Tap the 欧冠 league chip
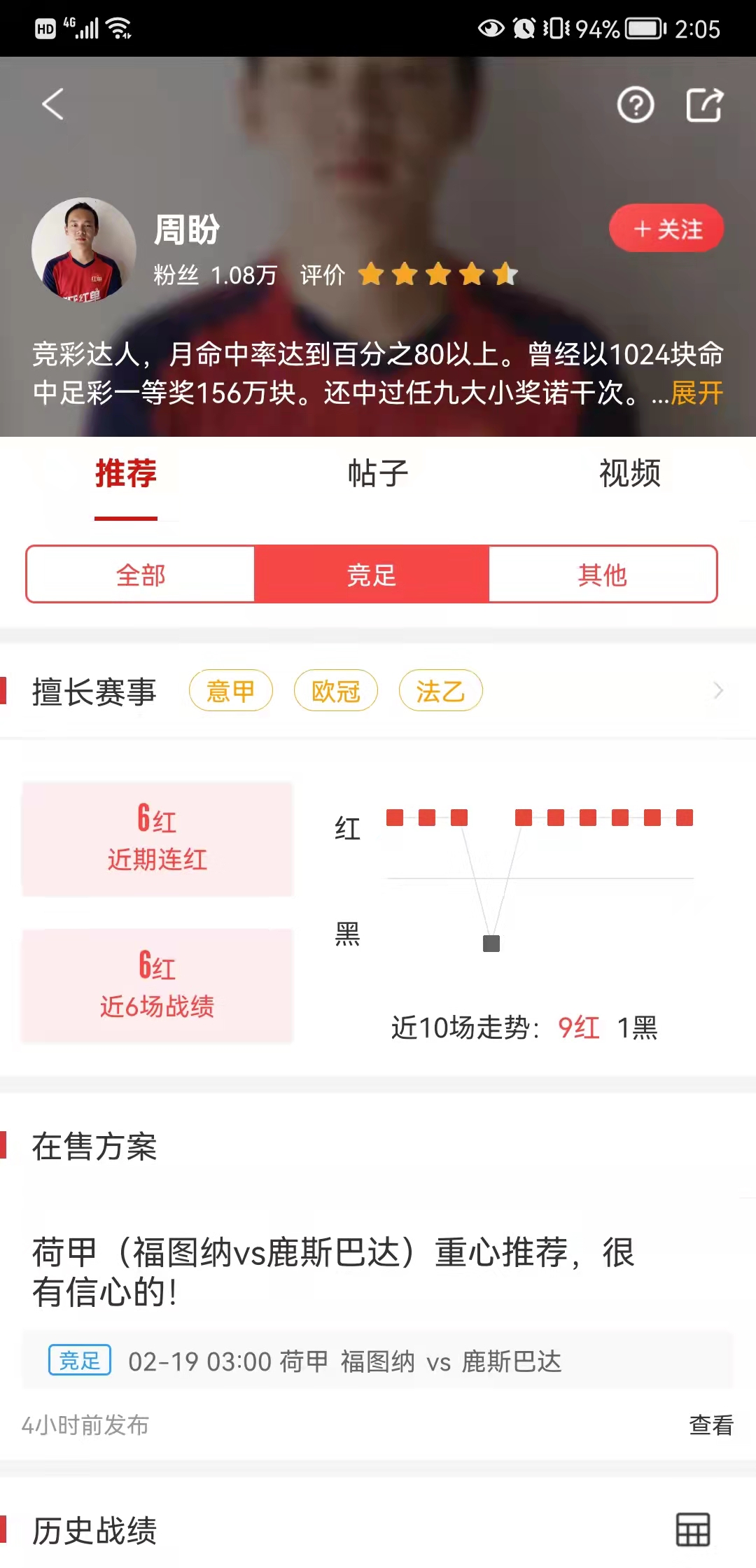 pos(335,691)
